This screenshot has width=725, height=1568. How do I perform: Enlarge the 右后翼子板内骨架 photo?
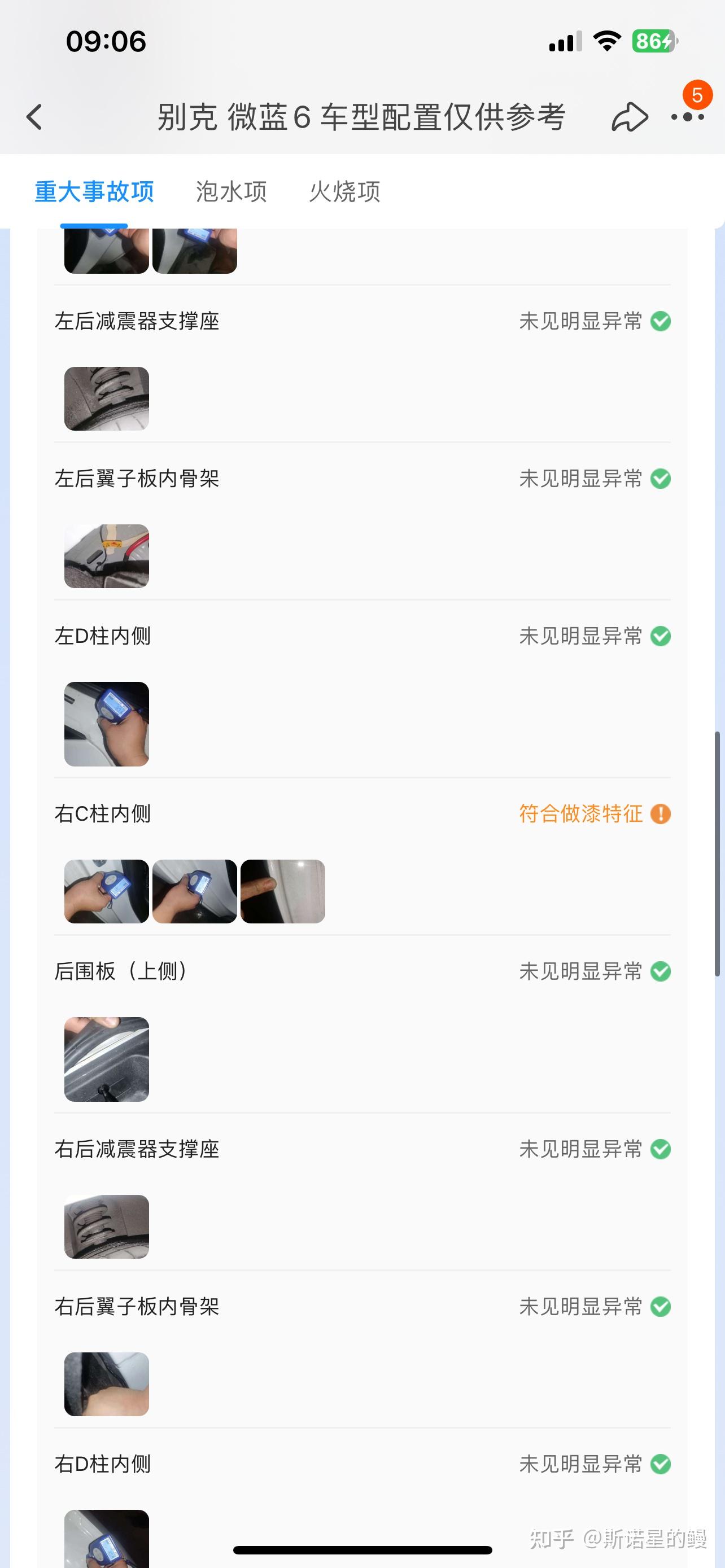(x=107, y=1384)
